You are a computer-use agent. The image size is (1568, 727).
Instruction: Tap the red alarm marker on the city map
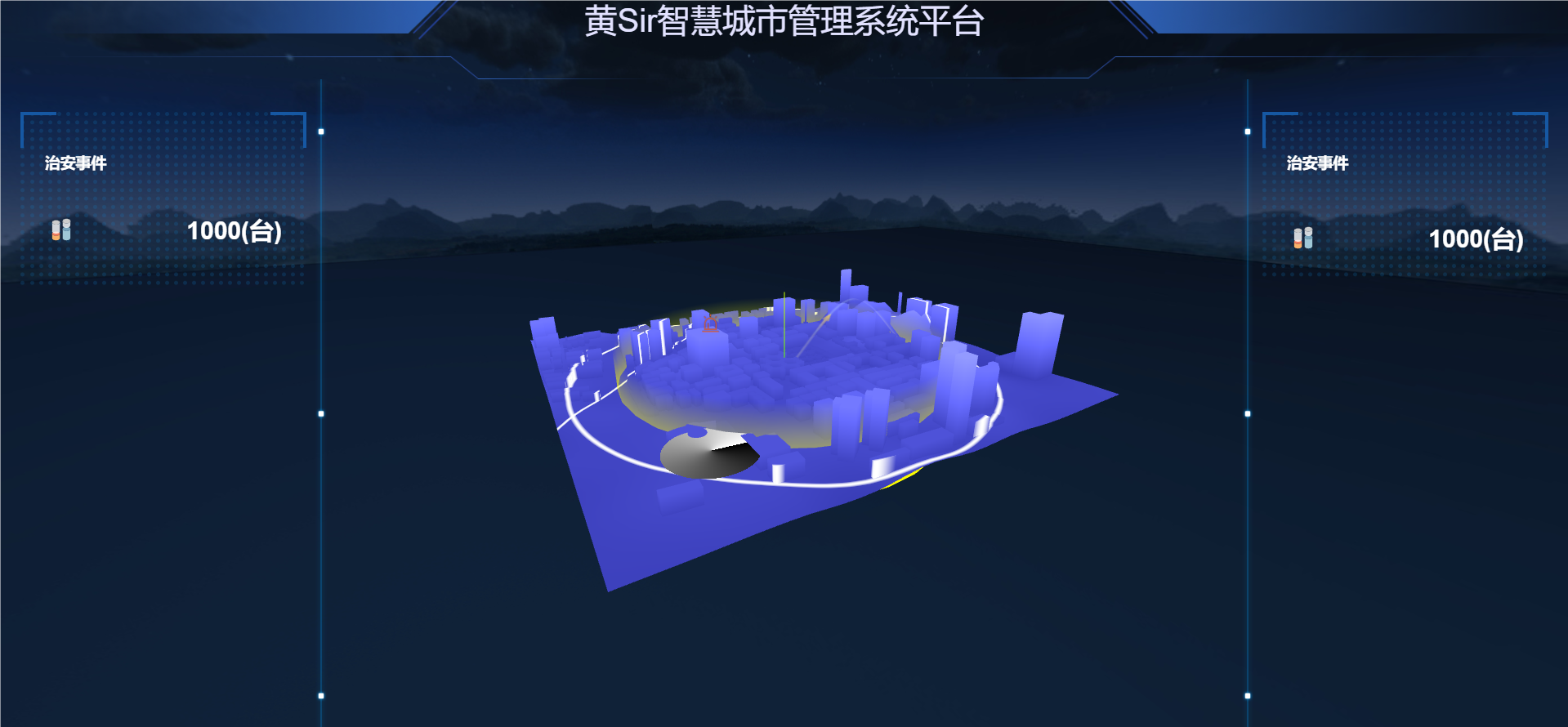pos(710,325)
